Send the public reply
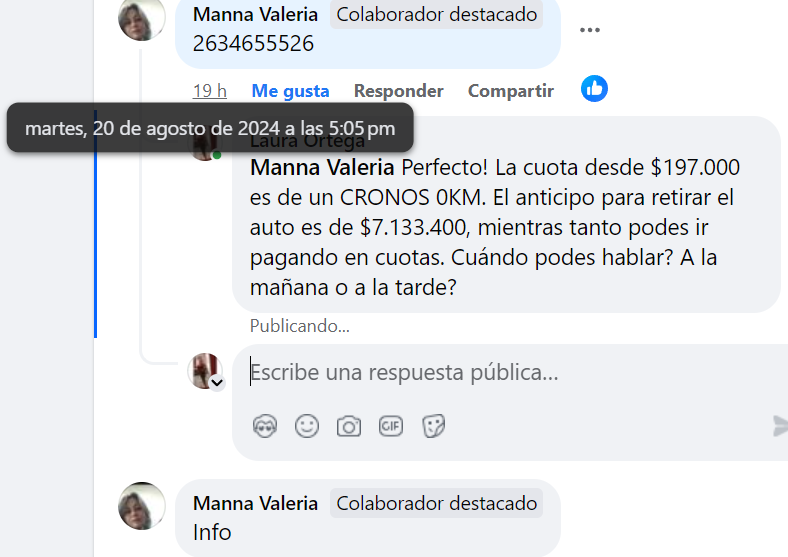 [779, 427]
